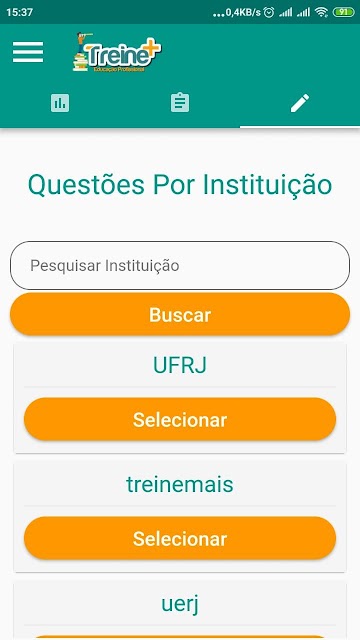
Task: Select the UFRJ institution
Action: point(180,419)
